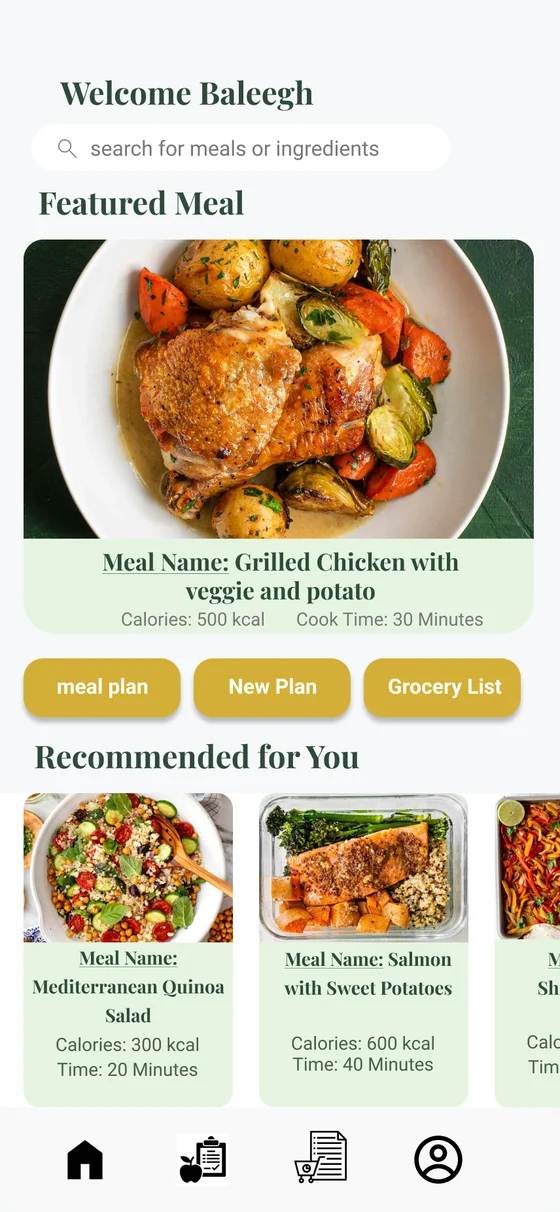View the Salmon with Sweet Potatoes card

[364, 950]
